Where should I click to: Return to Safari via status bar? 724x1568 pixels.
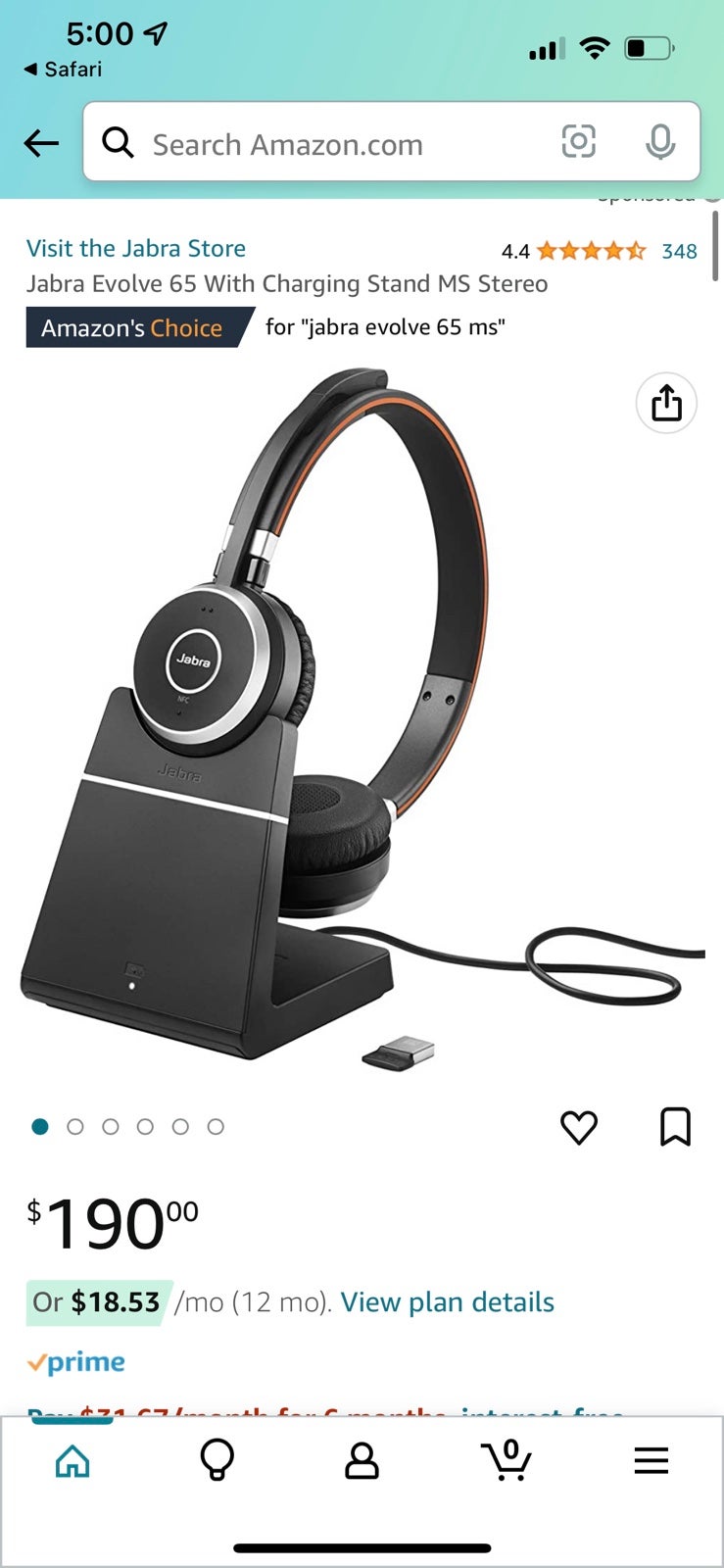tap(63, 69)
